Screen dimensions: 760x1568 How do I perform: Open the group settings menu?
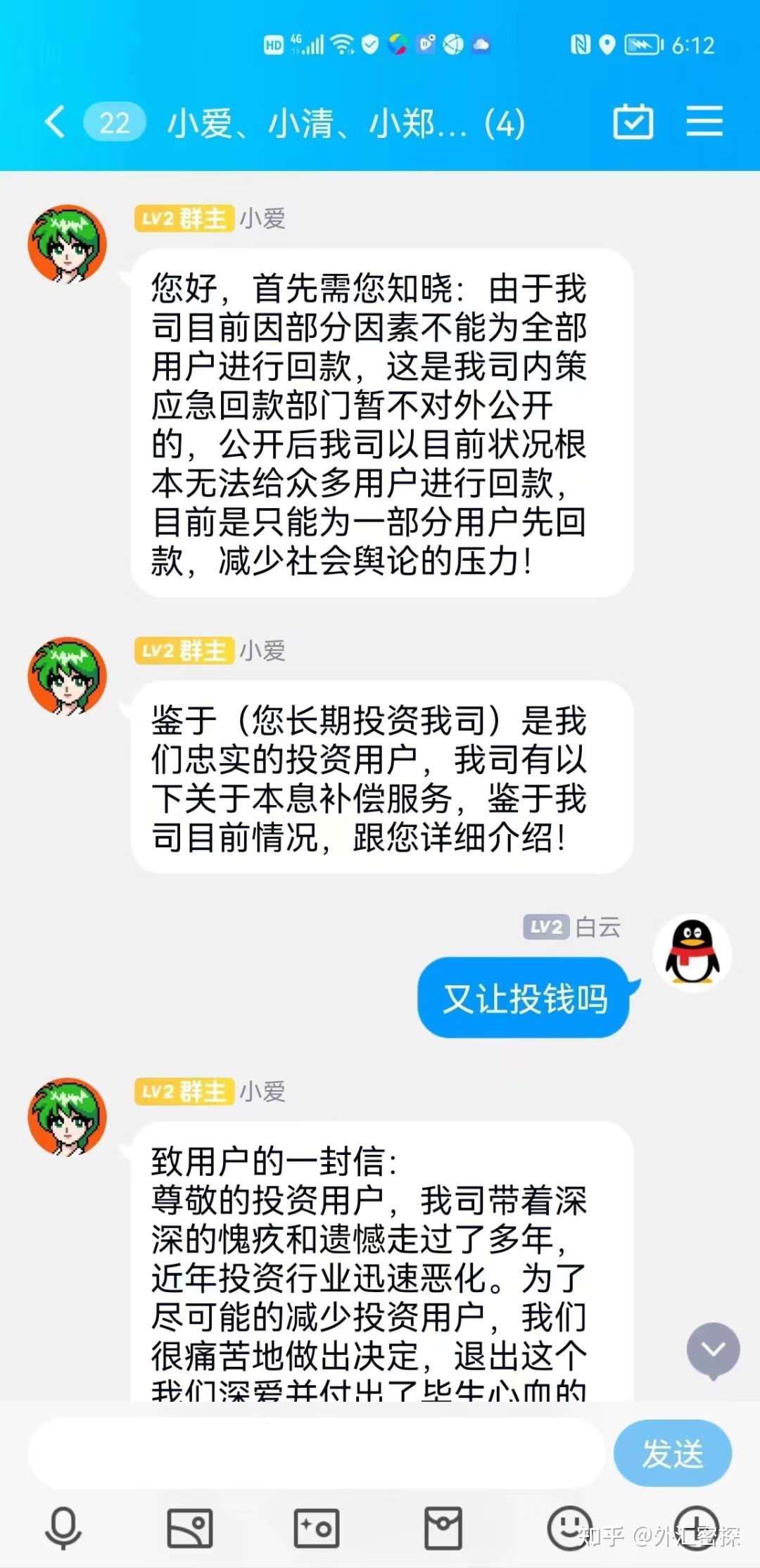click(x=704, y=121)
